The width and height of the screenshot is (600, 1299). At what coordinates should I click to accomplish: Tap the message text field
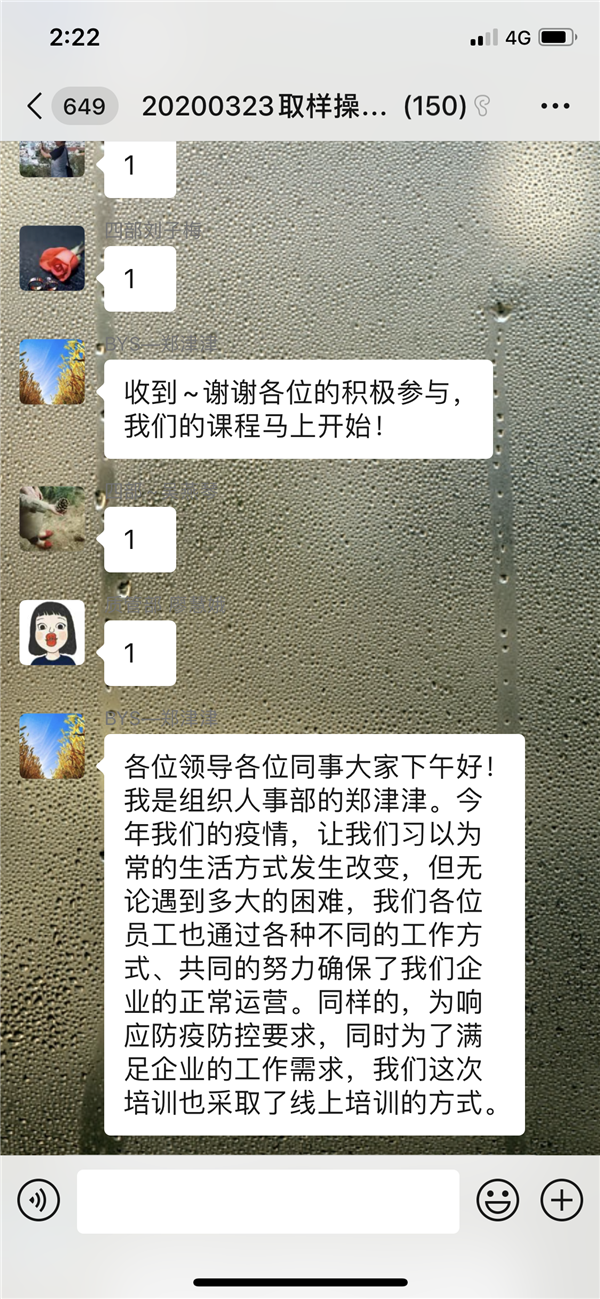point(268,1200)
